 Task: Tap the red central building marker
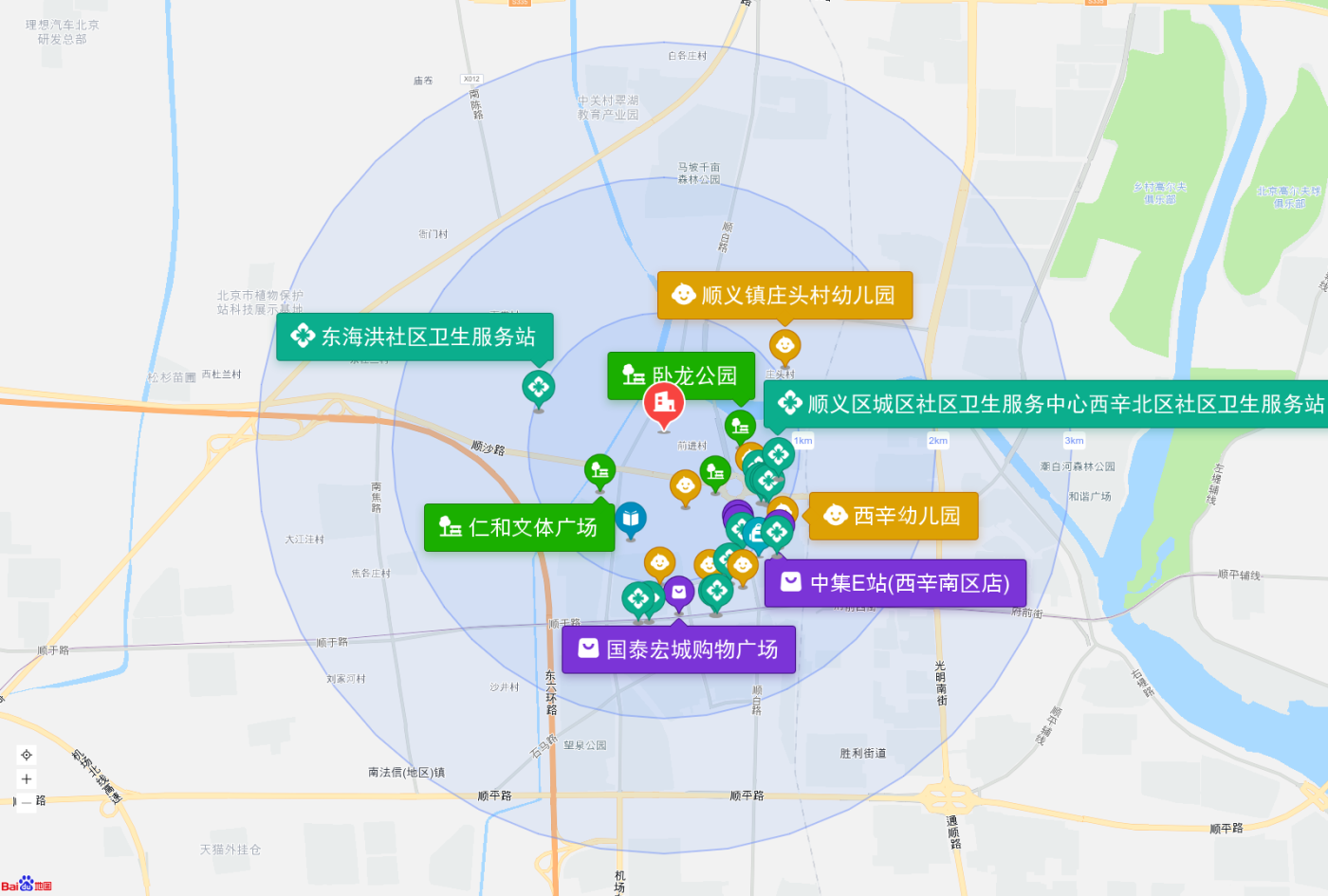664,403
